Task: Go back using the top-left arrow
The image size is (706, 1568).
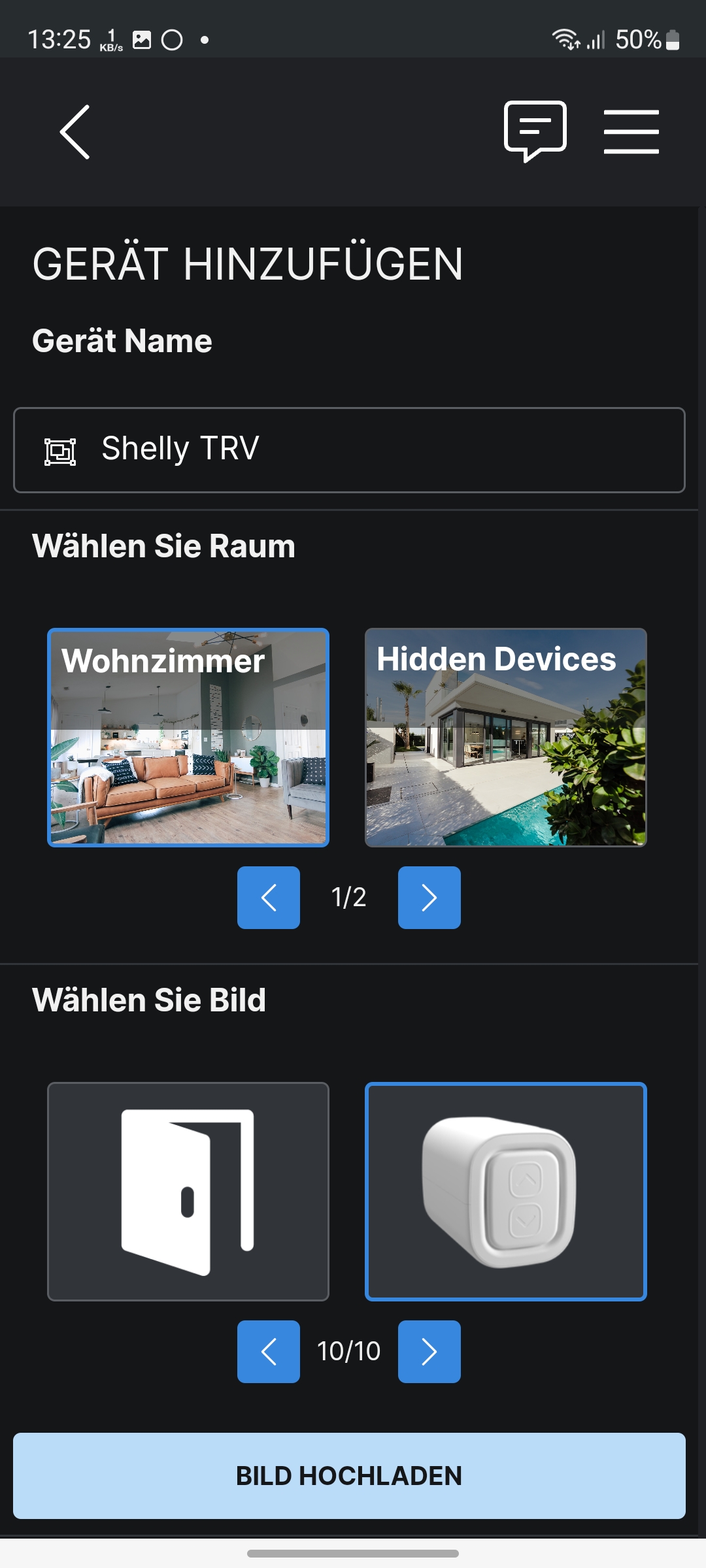Action: [x=75, y=132]
